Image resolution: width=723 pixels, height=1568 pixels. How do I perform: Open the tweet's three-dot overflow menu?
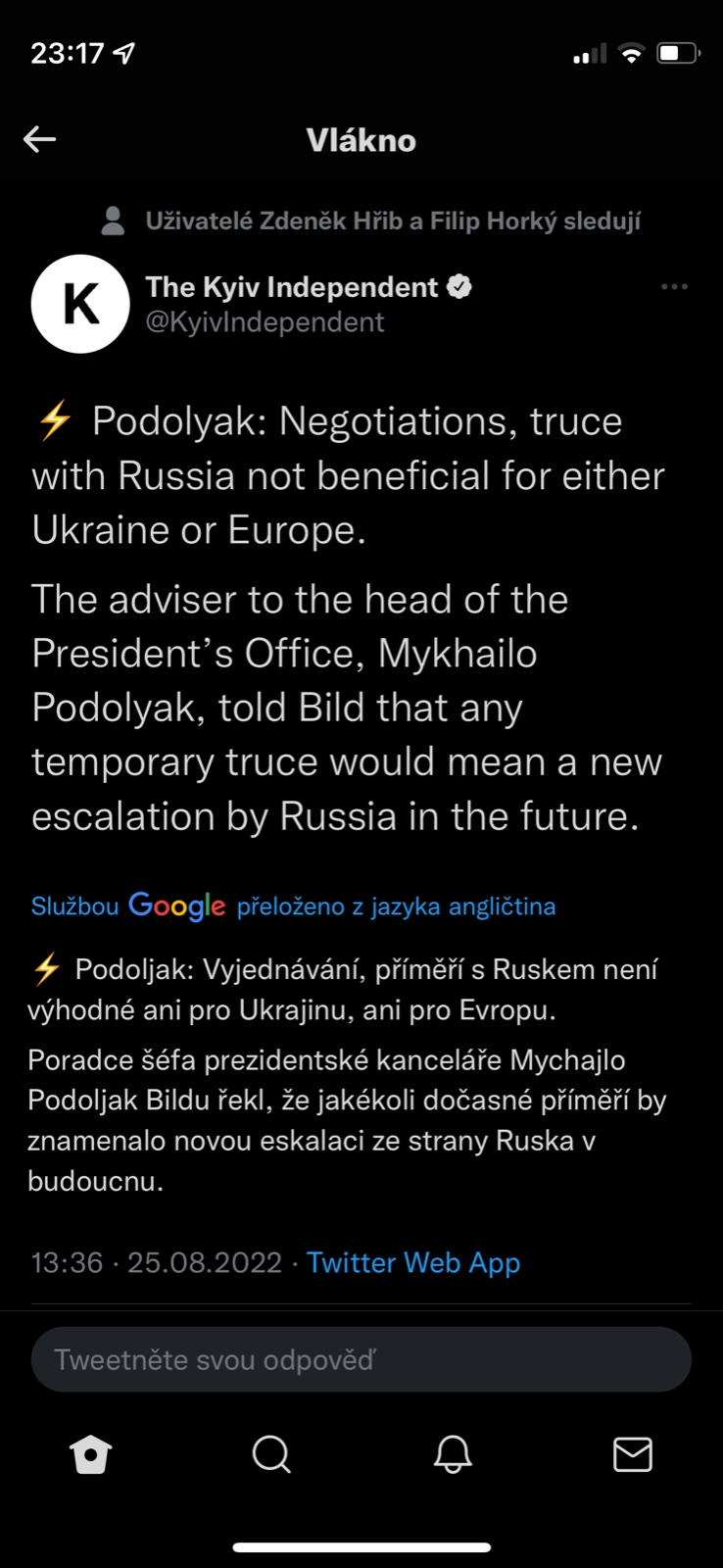[x=674, y=287]
